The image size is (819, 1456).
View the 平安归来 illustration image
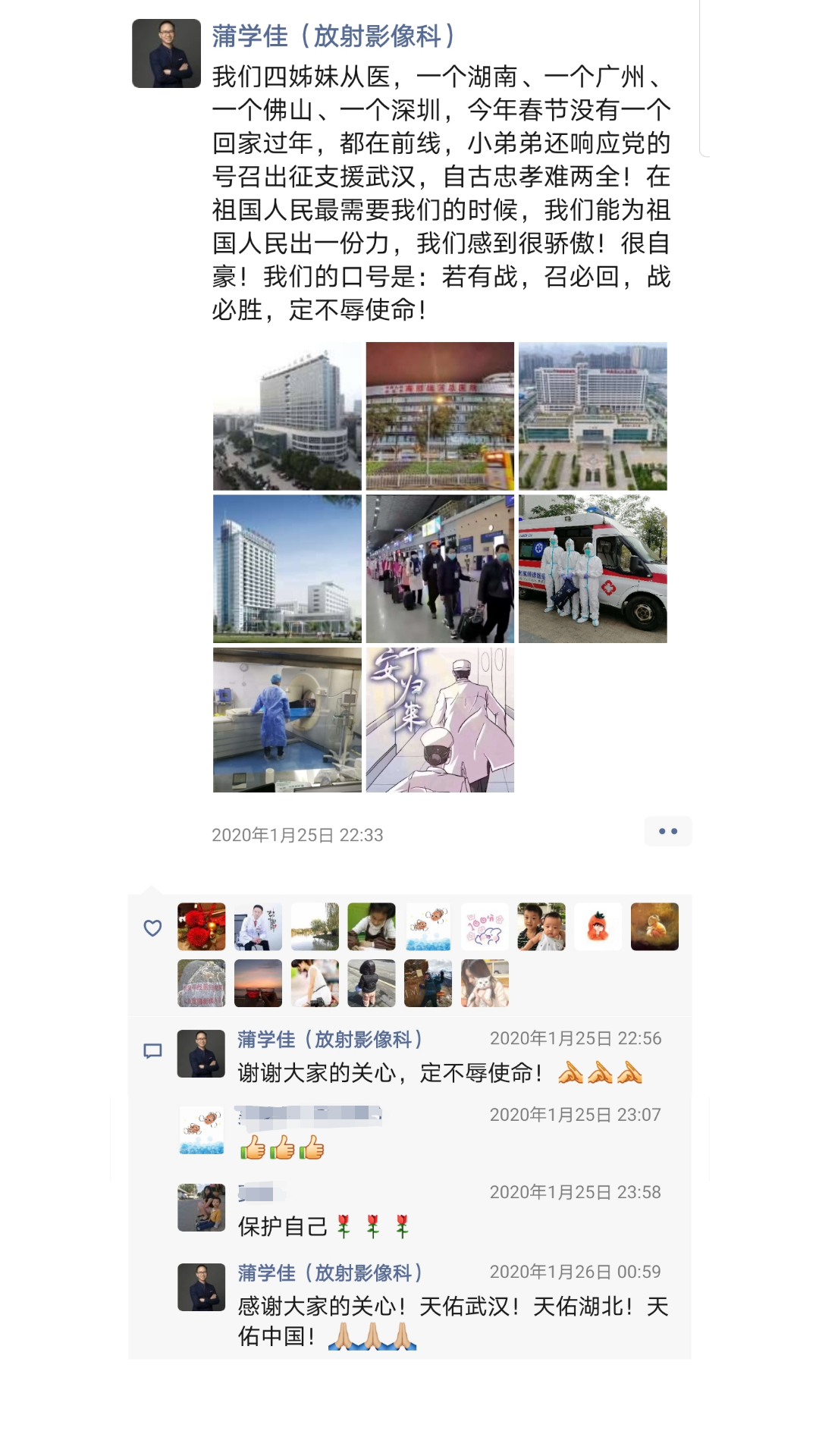(440, 720)
